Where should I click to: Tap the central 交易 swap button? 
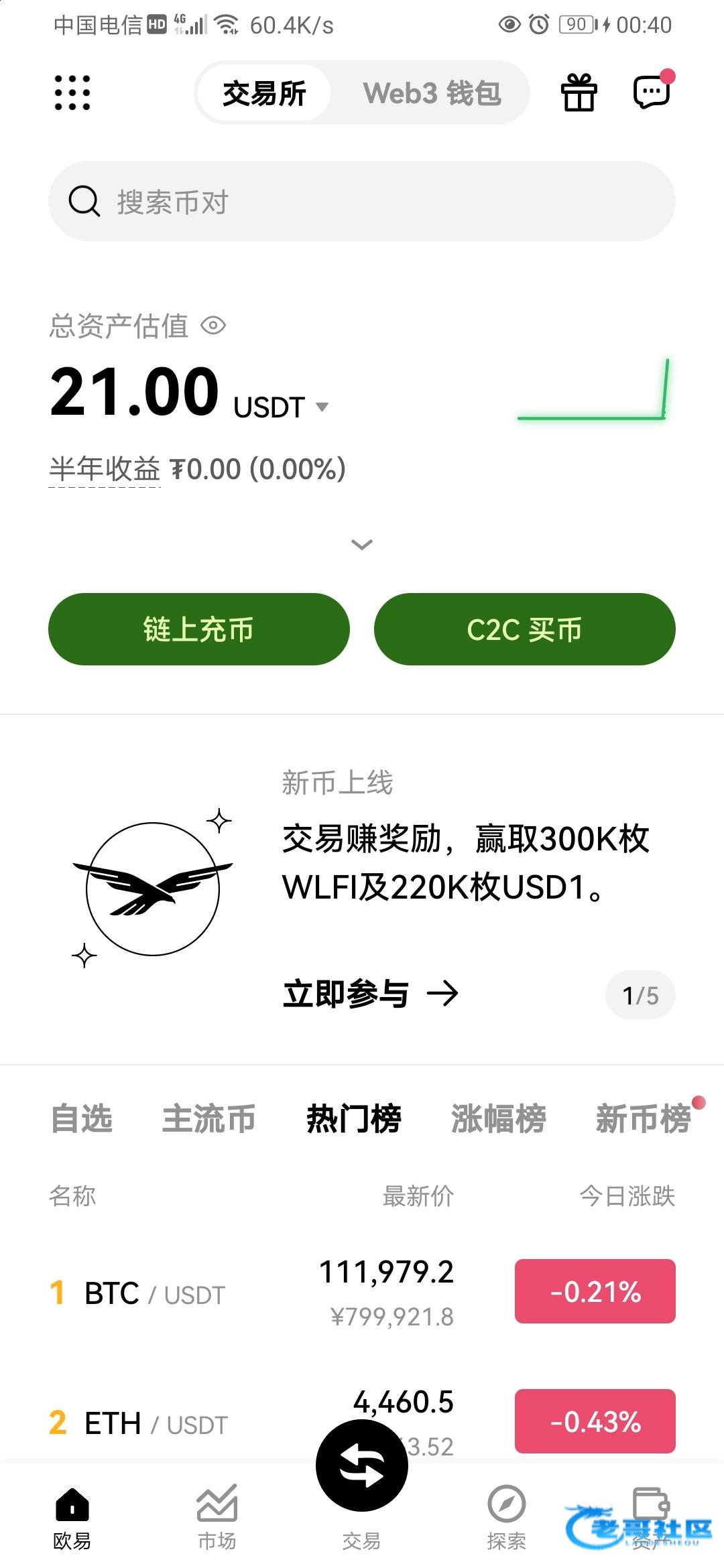(x=362, y=1465)
